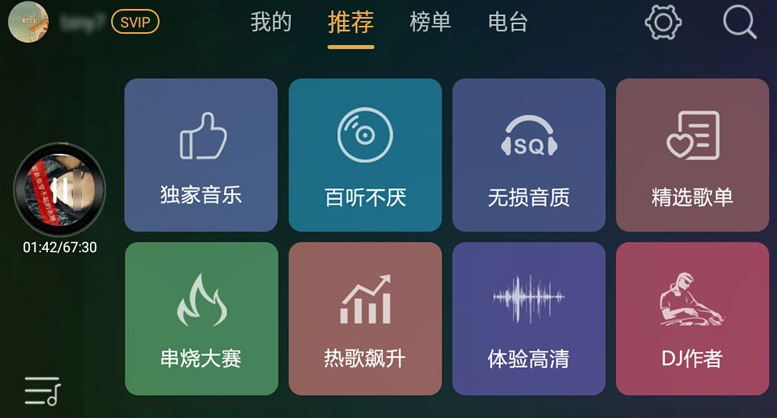Tap the SVIP badge

tap(134, 21)
